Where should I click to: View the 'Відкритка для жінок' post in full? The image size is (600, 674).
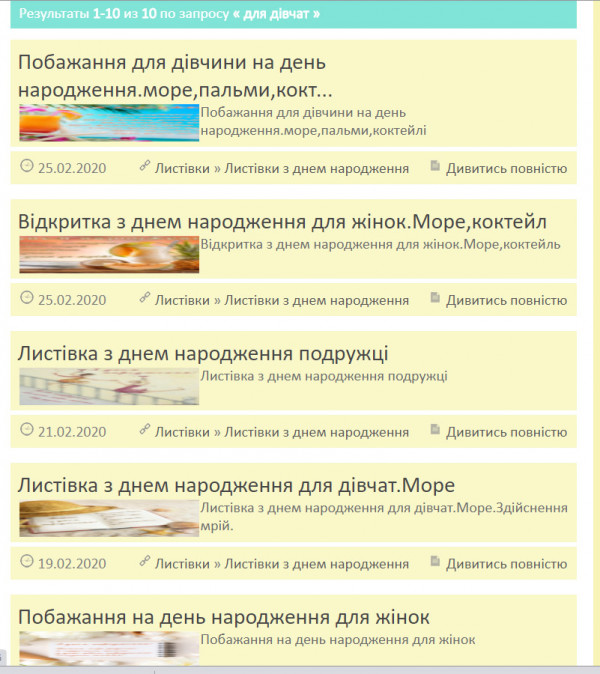tap(506, 300)
